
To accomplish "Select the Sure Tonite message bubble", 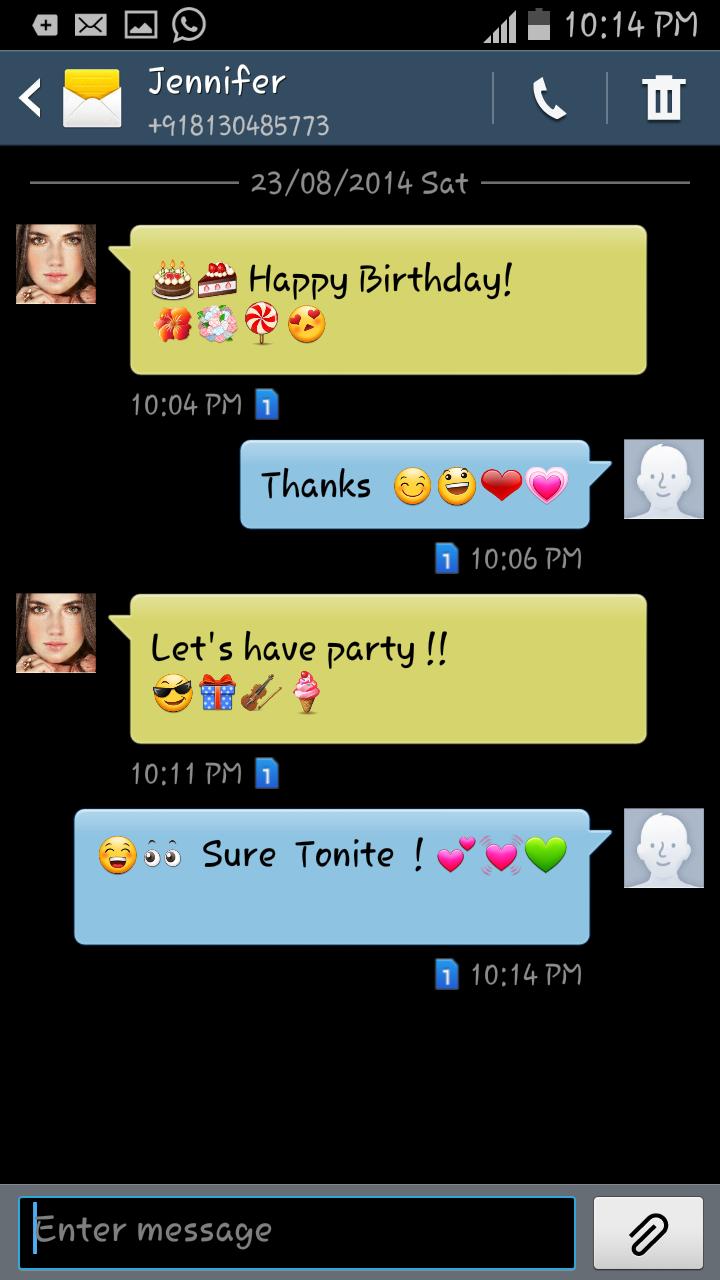I will (330, 877).
